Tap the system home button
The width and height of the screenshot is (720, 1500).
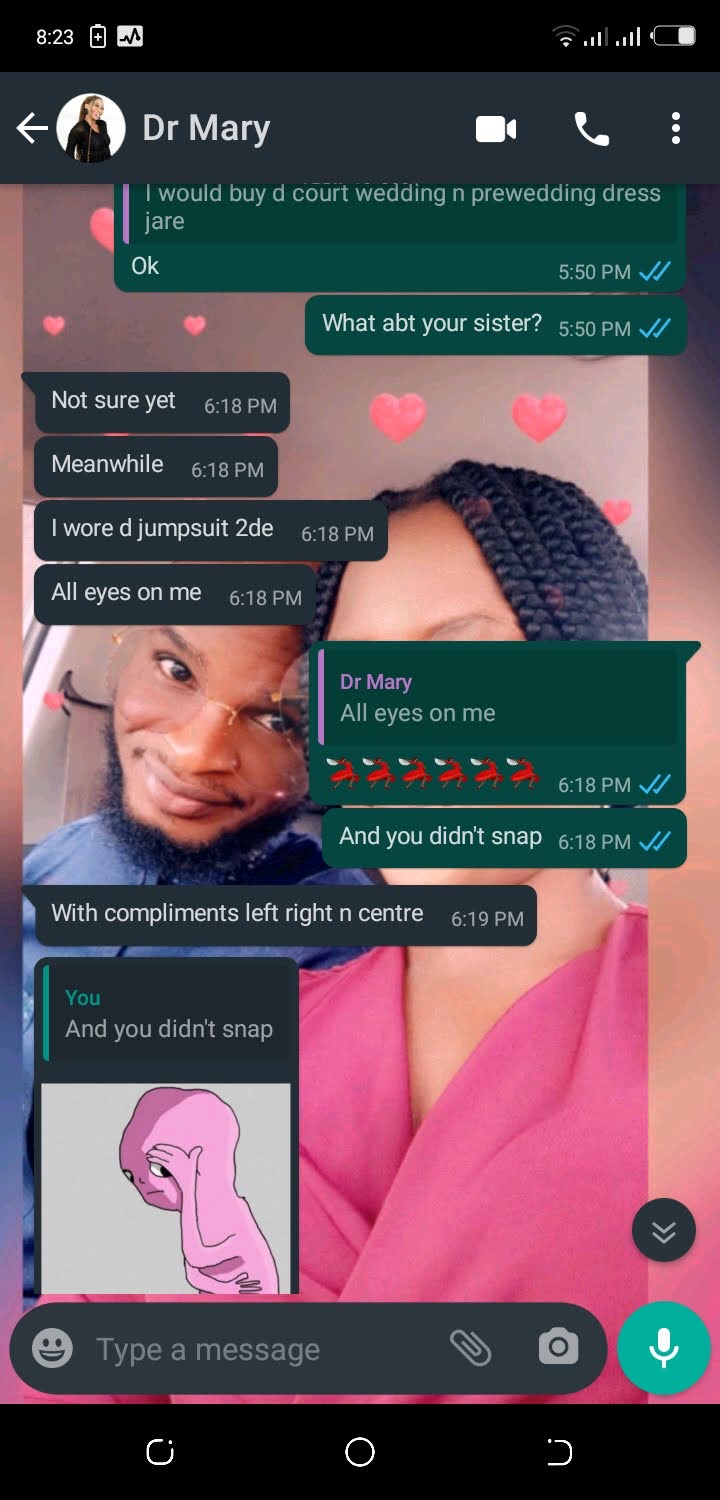[x=360, y=1452]
